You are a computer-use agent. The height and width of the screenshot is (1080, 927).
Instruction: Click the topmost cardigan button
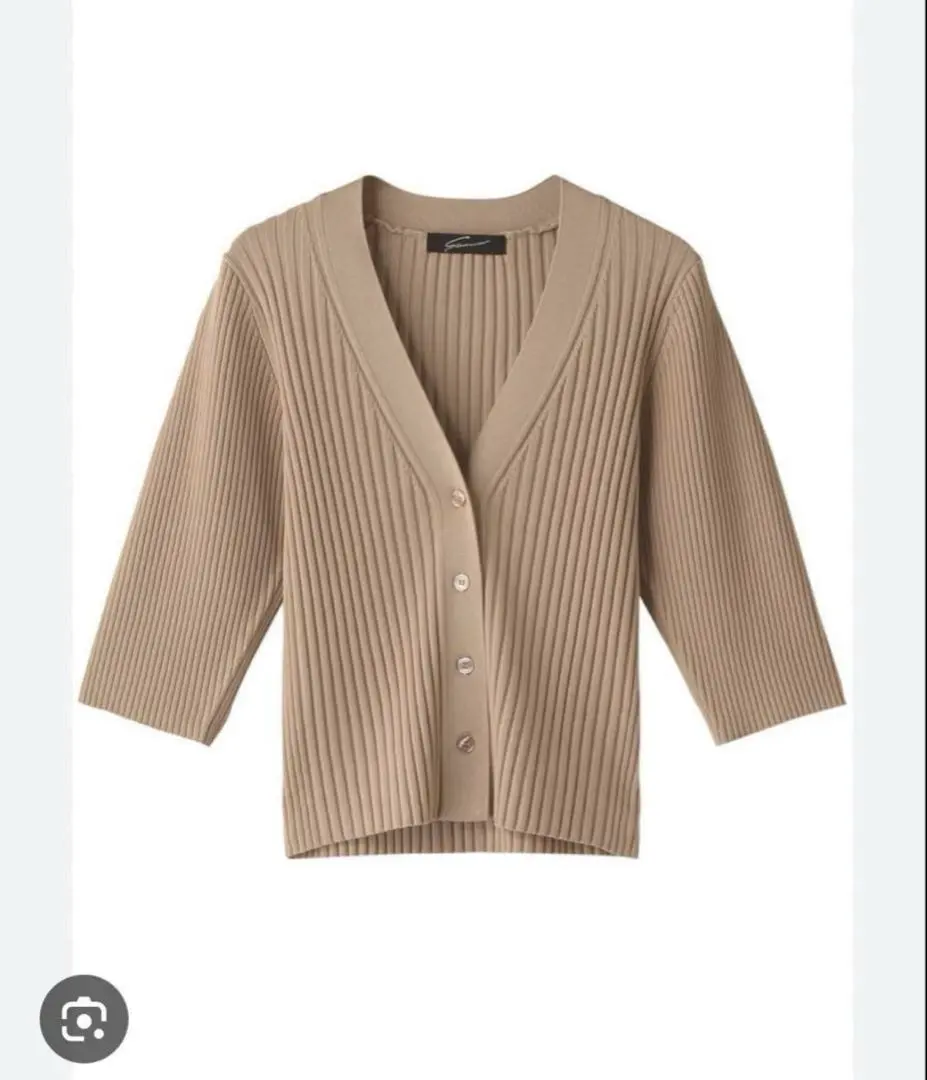459,497
